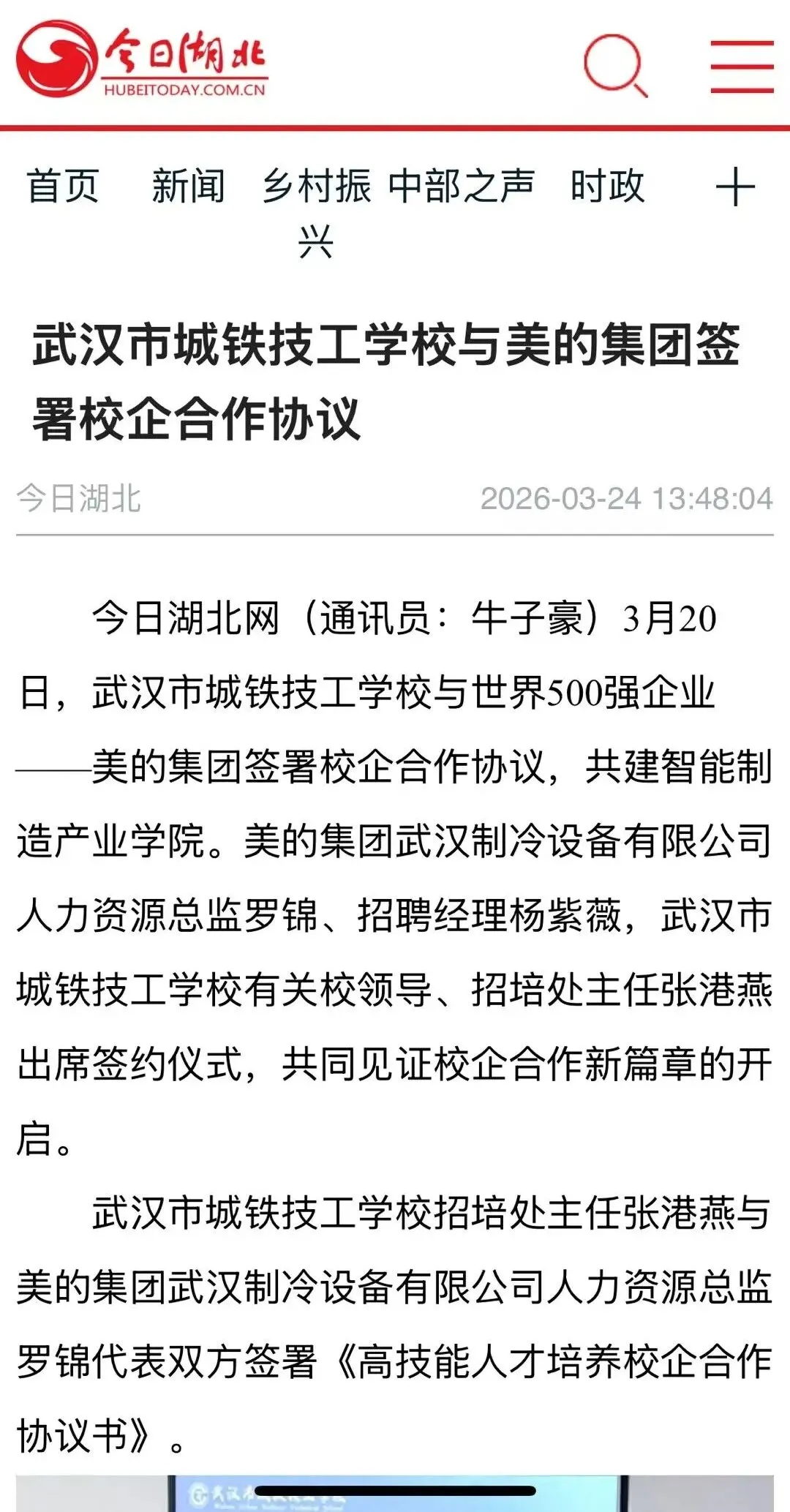Tap the 今日湖北 logo to go home
The height and width of the screenshot is (1512, 790).
click(x=142, y=60)
